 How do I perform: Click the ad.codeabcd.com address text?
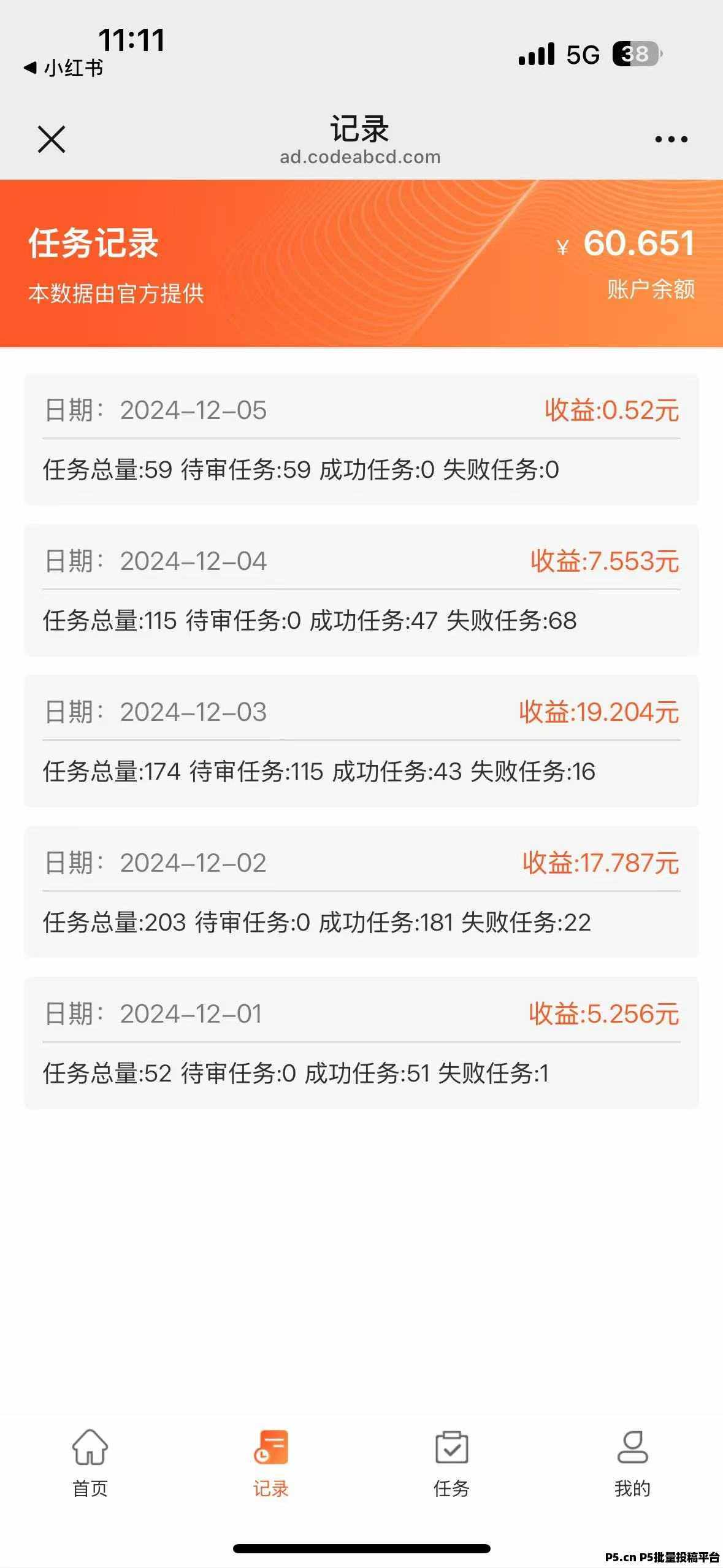[361, 157]
